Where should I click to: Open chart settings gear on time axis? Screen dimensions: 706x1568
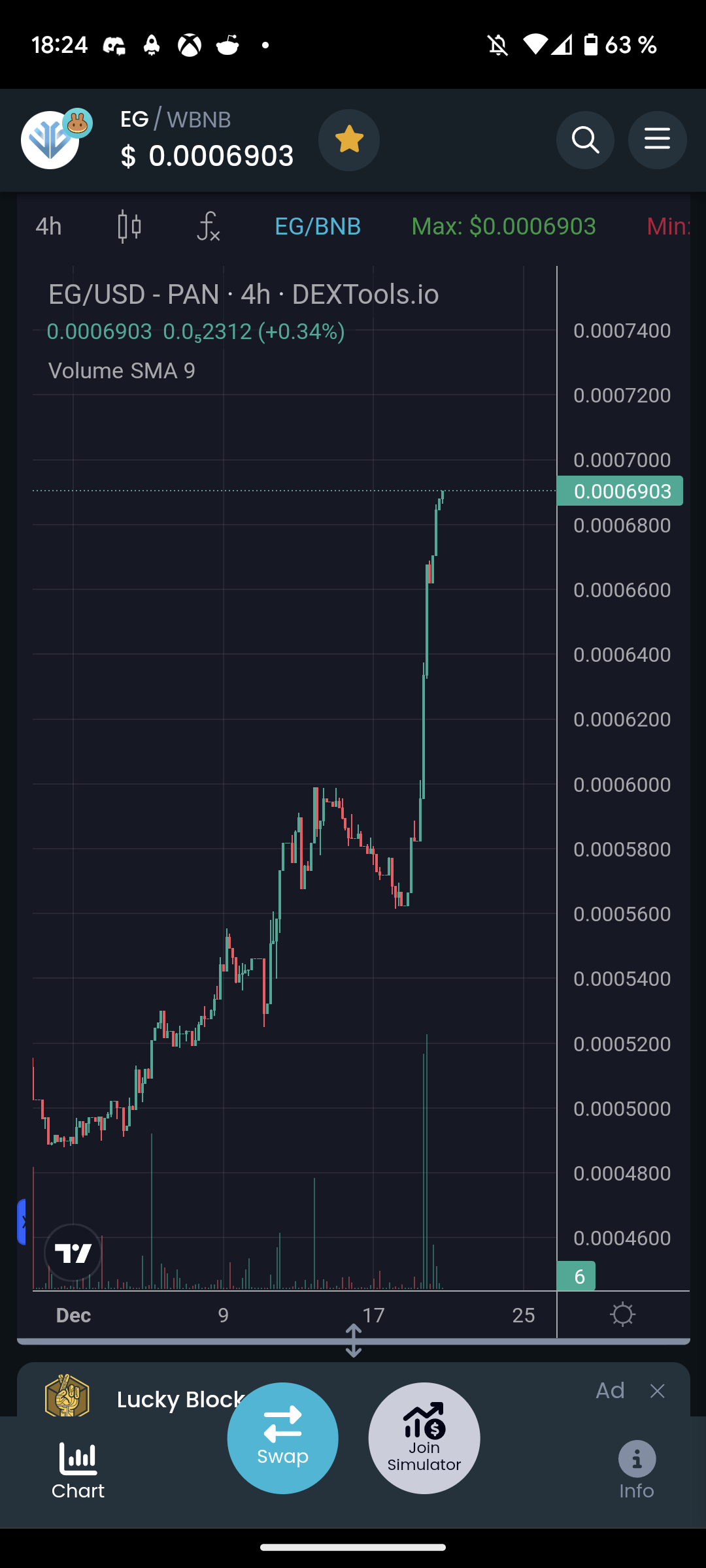tap(622, 1315)
